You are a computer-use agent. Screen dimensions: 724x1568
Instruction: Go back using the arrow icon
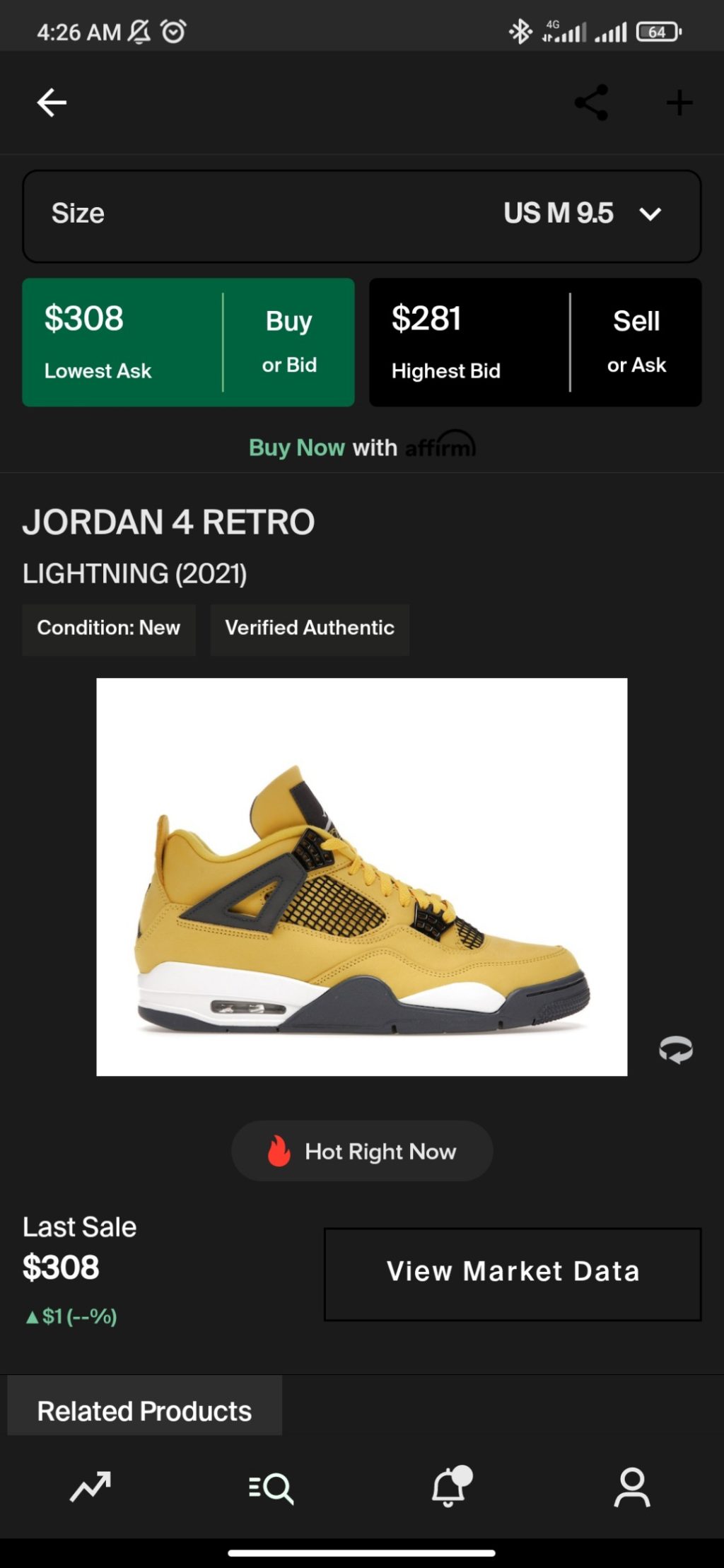click(52, 103)
